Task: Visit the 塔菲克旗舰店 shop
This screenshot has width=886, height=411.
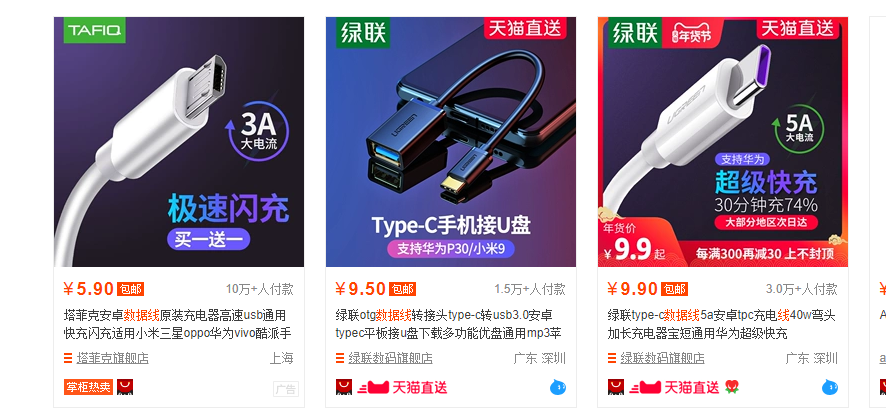Action: 112,358
